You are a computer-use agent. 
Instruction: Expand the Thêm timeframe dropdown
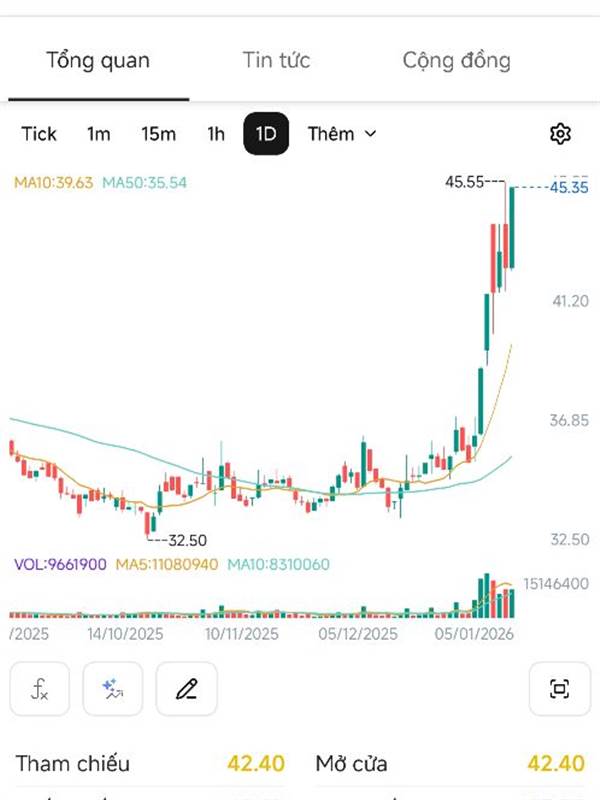[x=342, y=134]
